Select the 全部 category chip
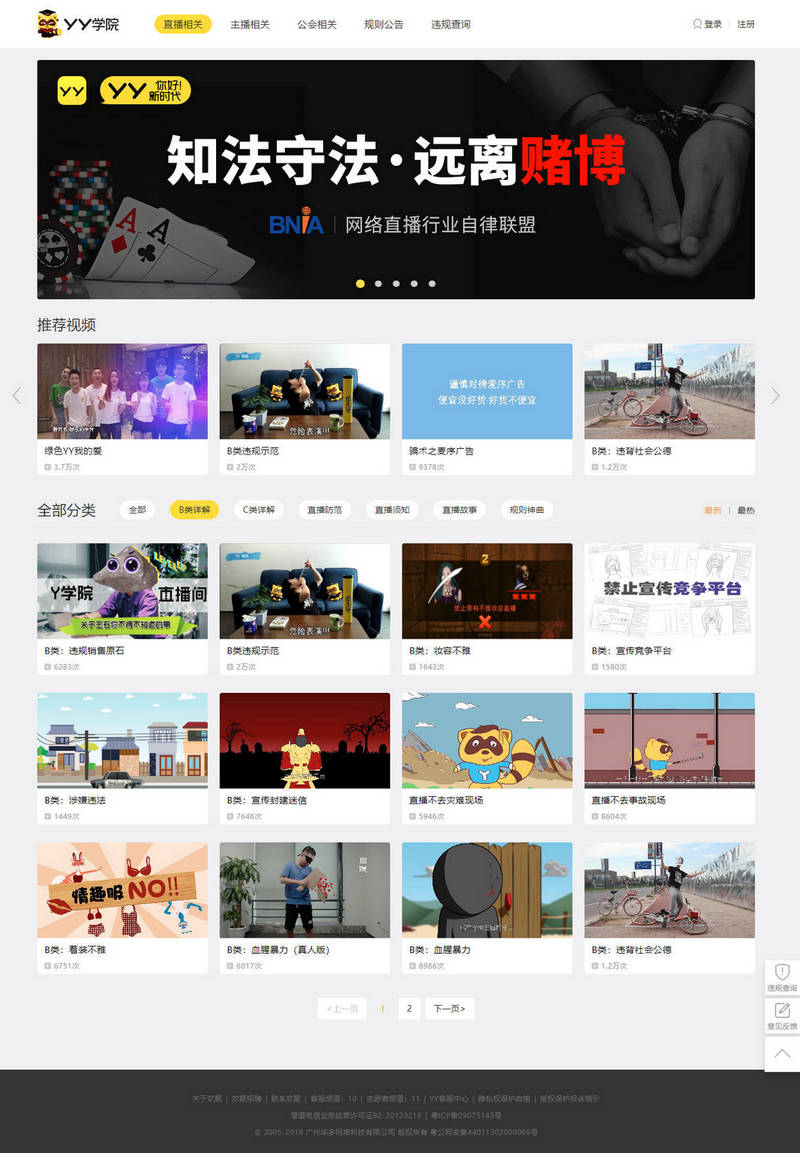Screen dimensions: 800x1153 [x=137, y=510]
